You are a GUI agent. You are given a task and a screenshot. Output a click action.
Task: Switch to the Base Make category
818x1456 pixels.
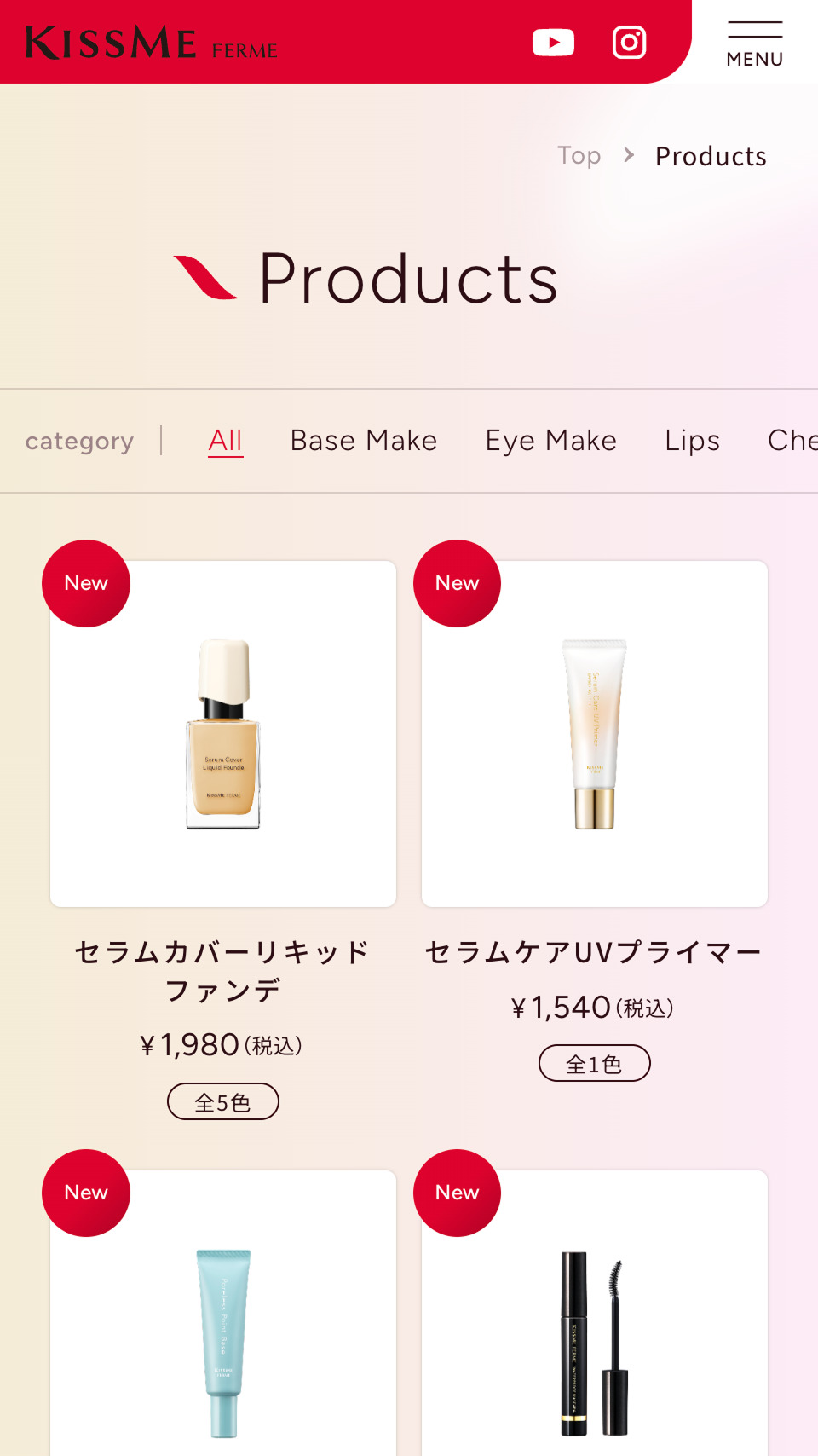pyautogui.click(x=364, y=441)
